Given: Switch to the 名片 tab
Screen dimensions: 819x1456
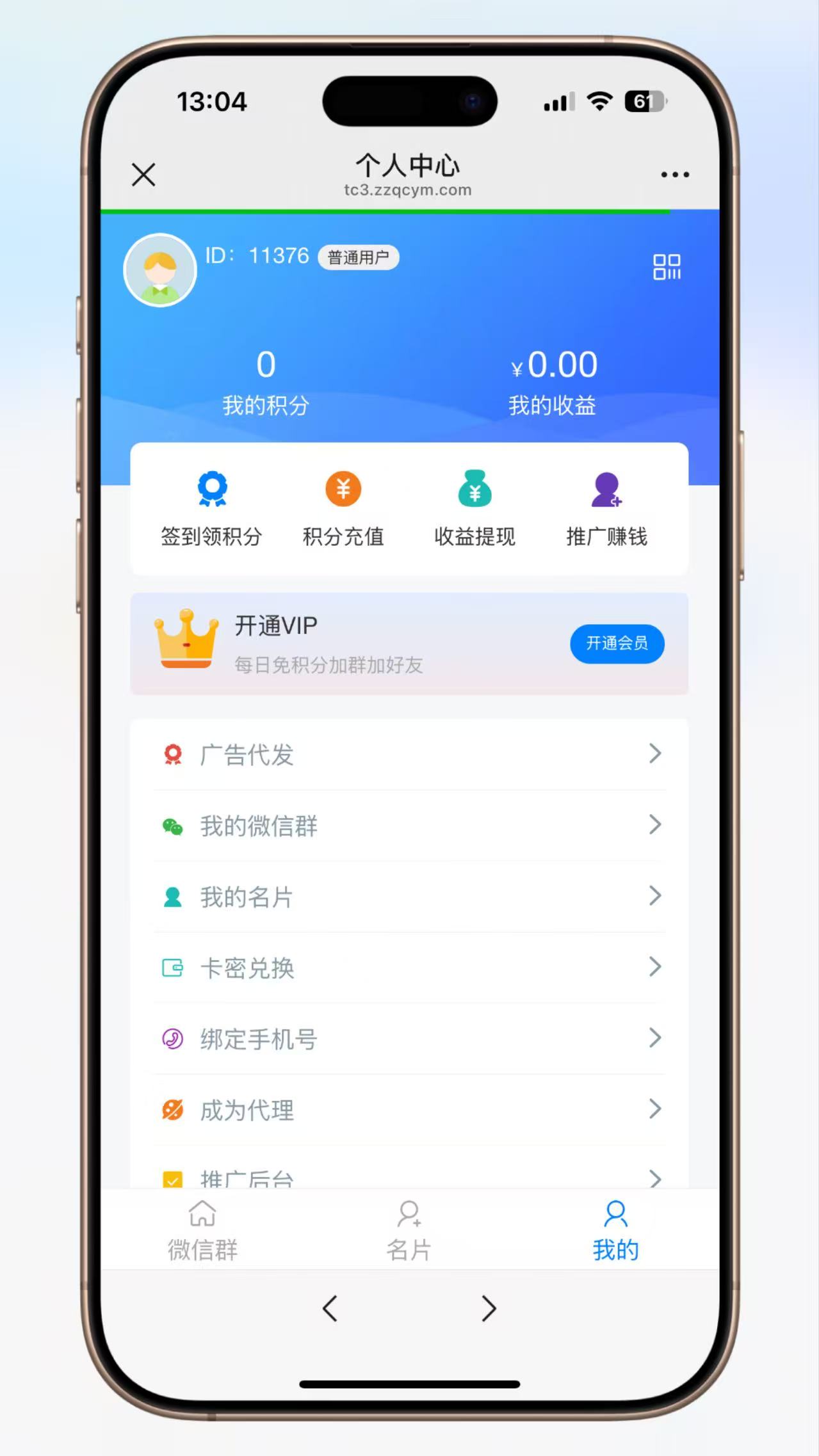Looking at the screenshot, I should click(x=409, y=1230).
